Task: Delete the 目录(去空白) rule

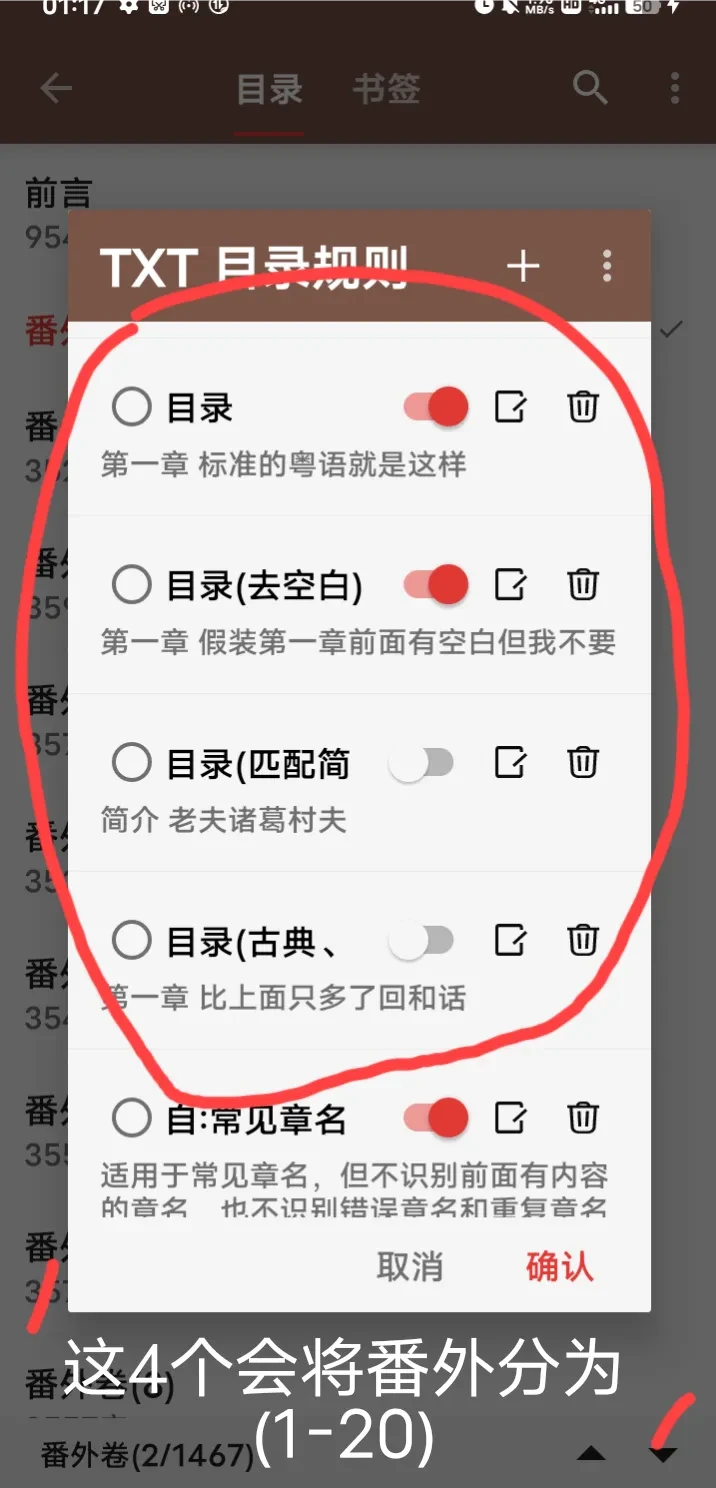Action: click(583, 584)
